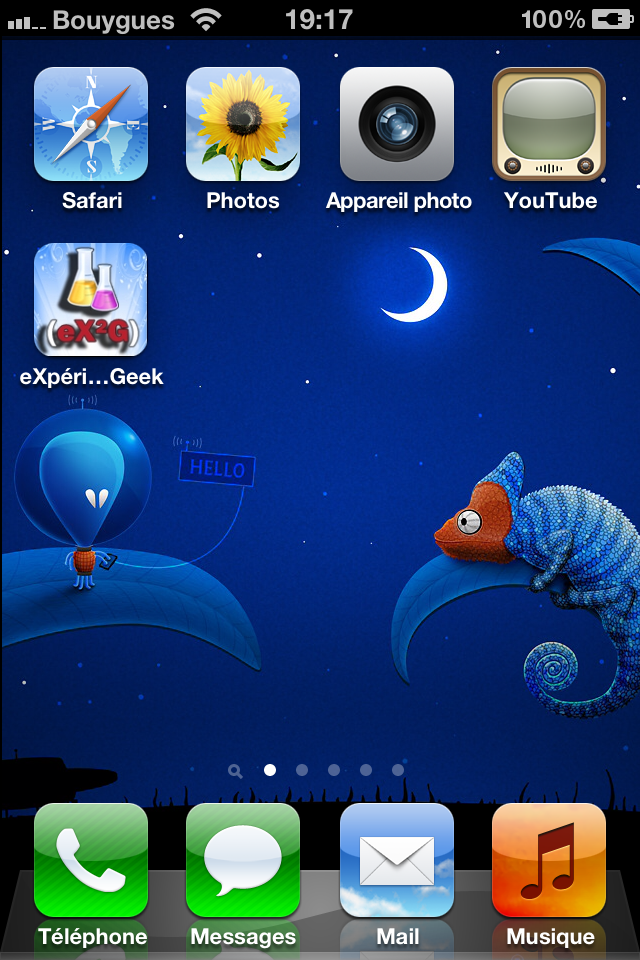
Task: Open the Téléphone app in the dock
Action: (91, 860)
